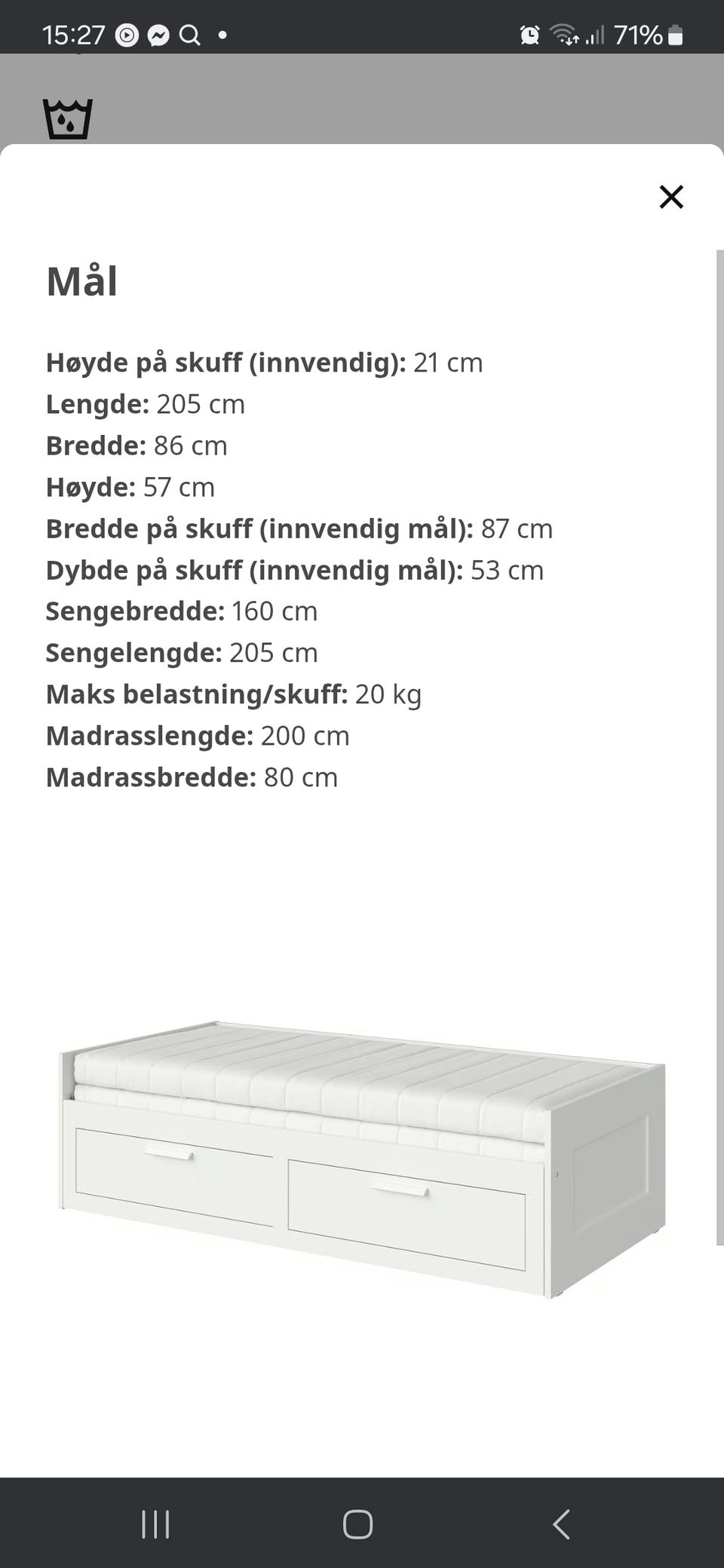Close the Mål measurements dialog

click(670, 197)
